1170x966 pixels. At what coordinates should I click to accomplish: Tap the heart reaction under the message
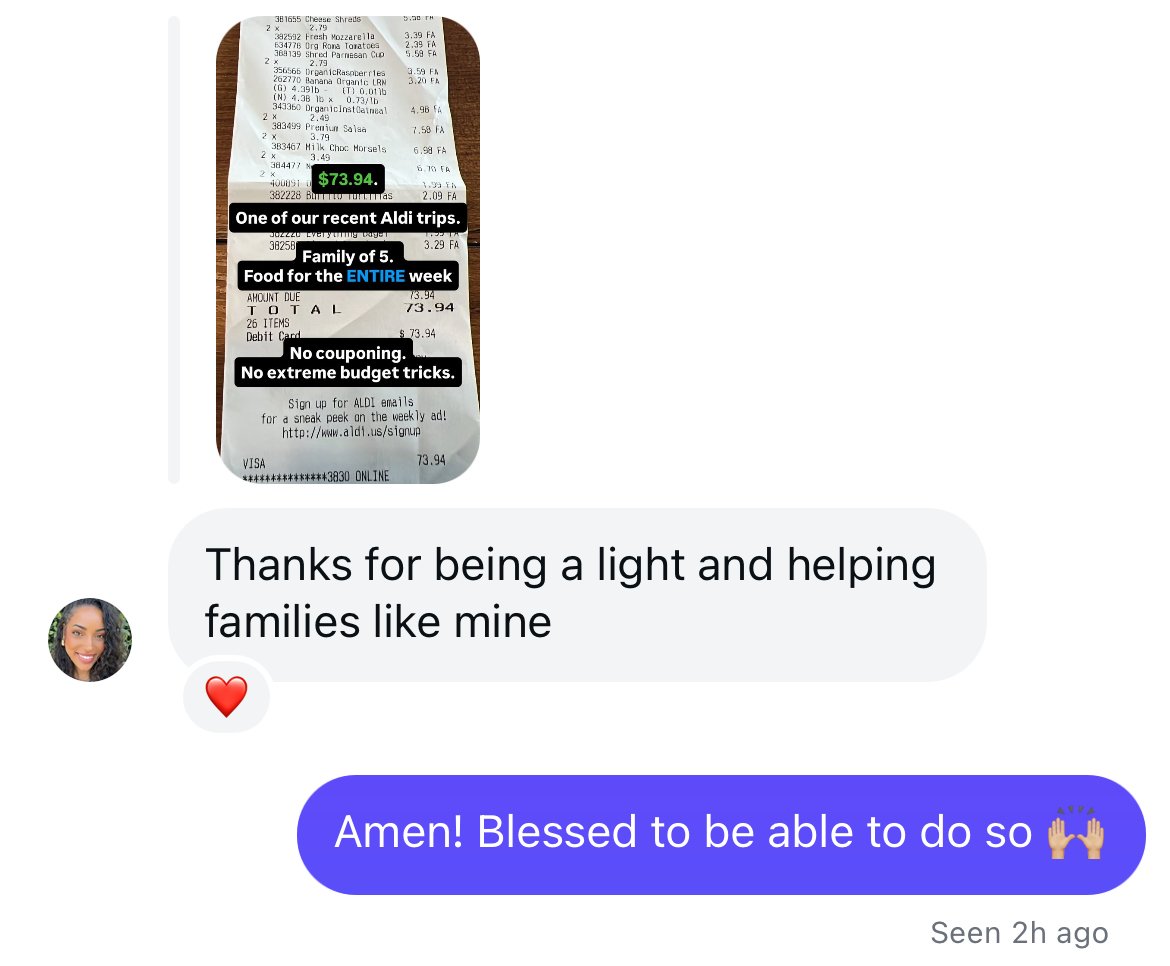pos(226,696)
